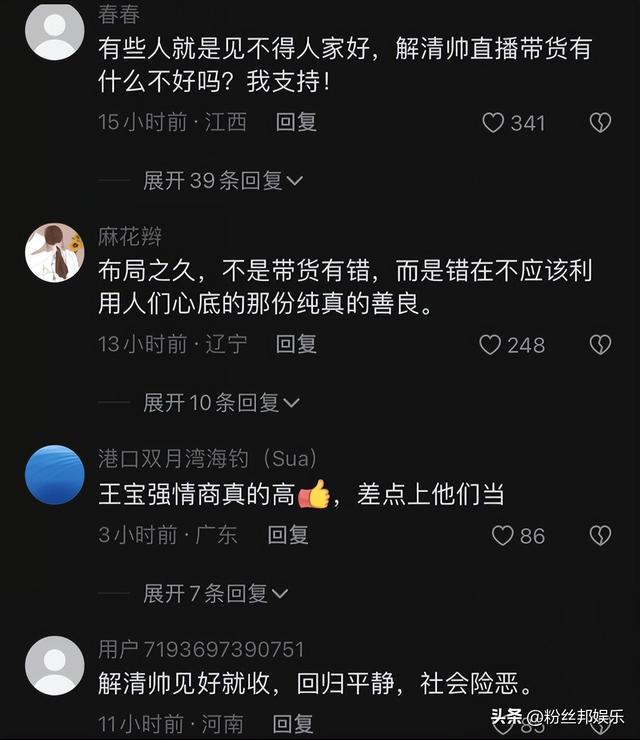Dislike 麻花辫's comment
This screenshot has width=640, height=740.
(599, 345)
